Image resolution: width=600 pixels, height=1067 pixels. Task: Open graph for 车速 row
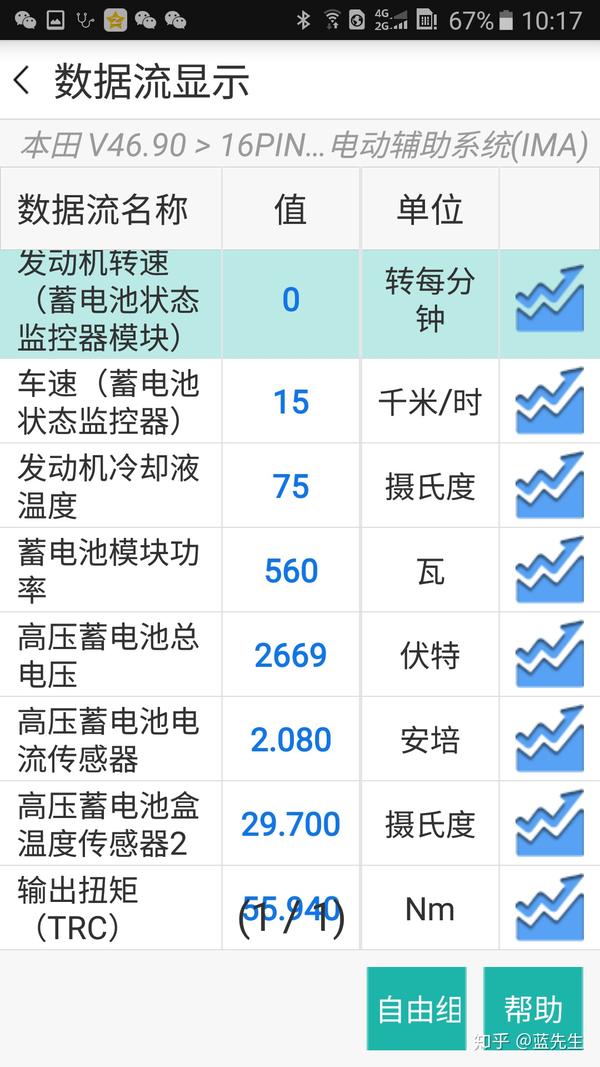pyautogui.click(x=550, y=401)
